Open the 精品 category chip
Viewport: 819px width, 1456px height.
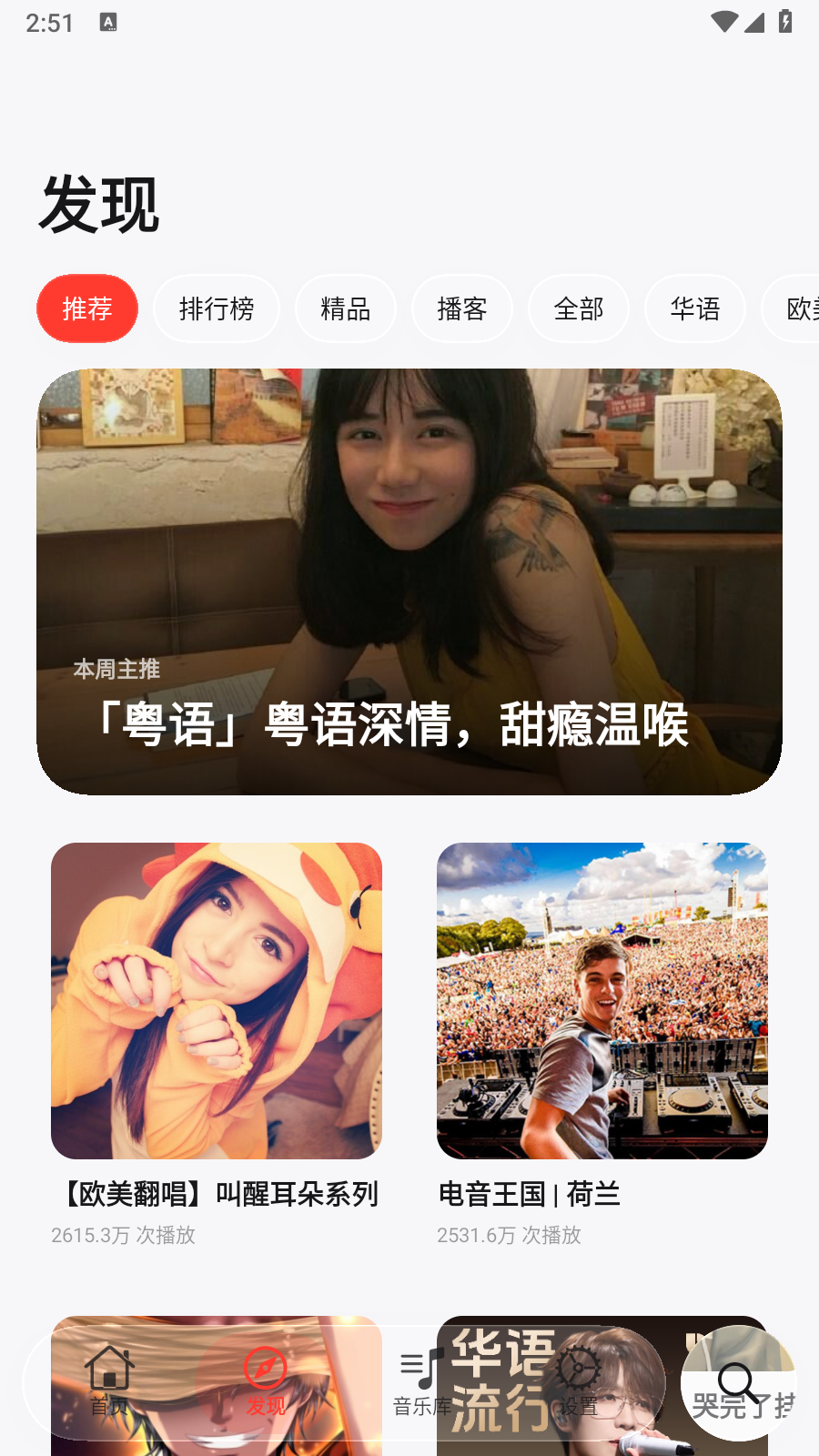[346, 308]
